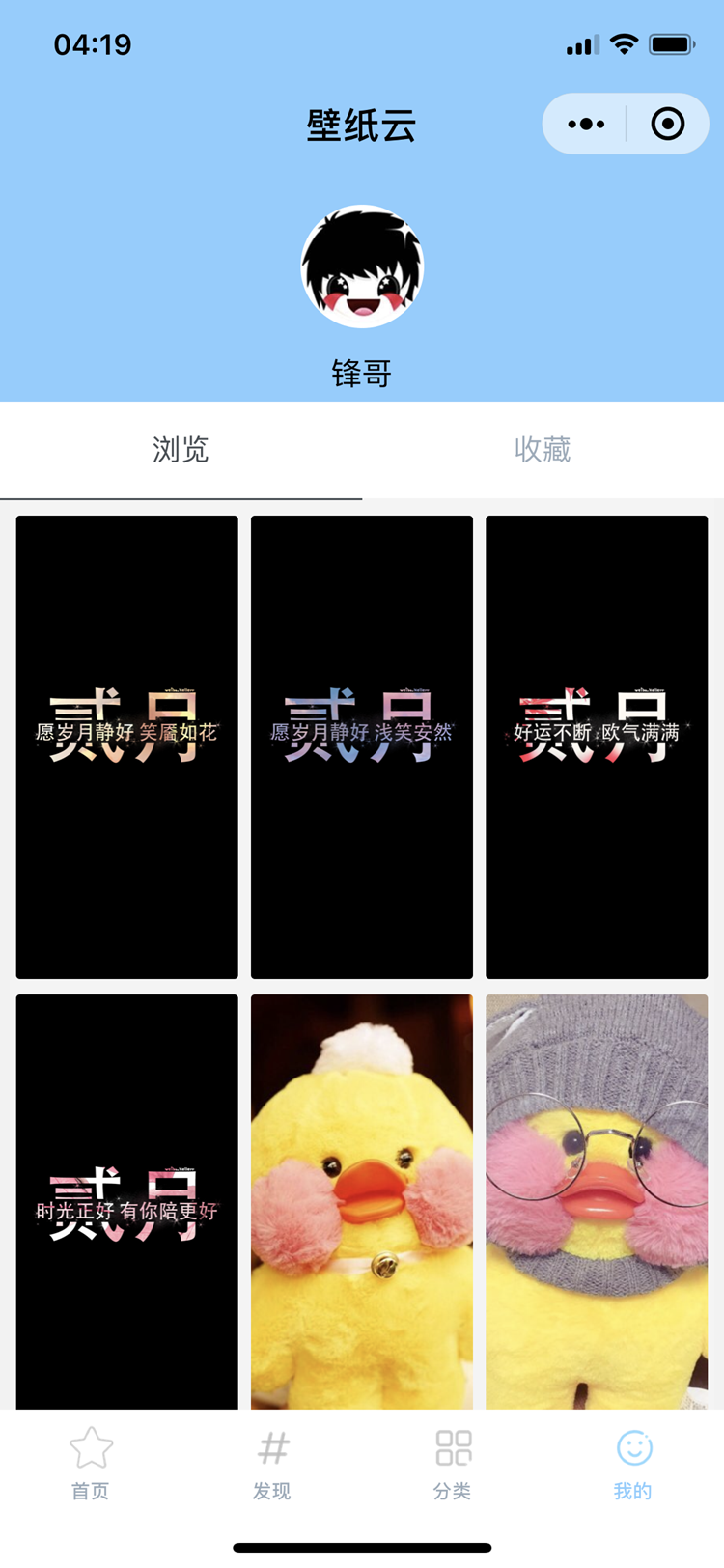Select the 我的 tab
Screen dimensions: 724x1568
(x=633, y=1464)
